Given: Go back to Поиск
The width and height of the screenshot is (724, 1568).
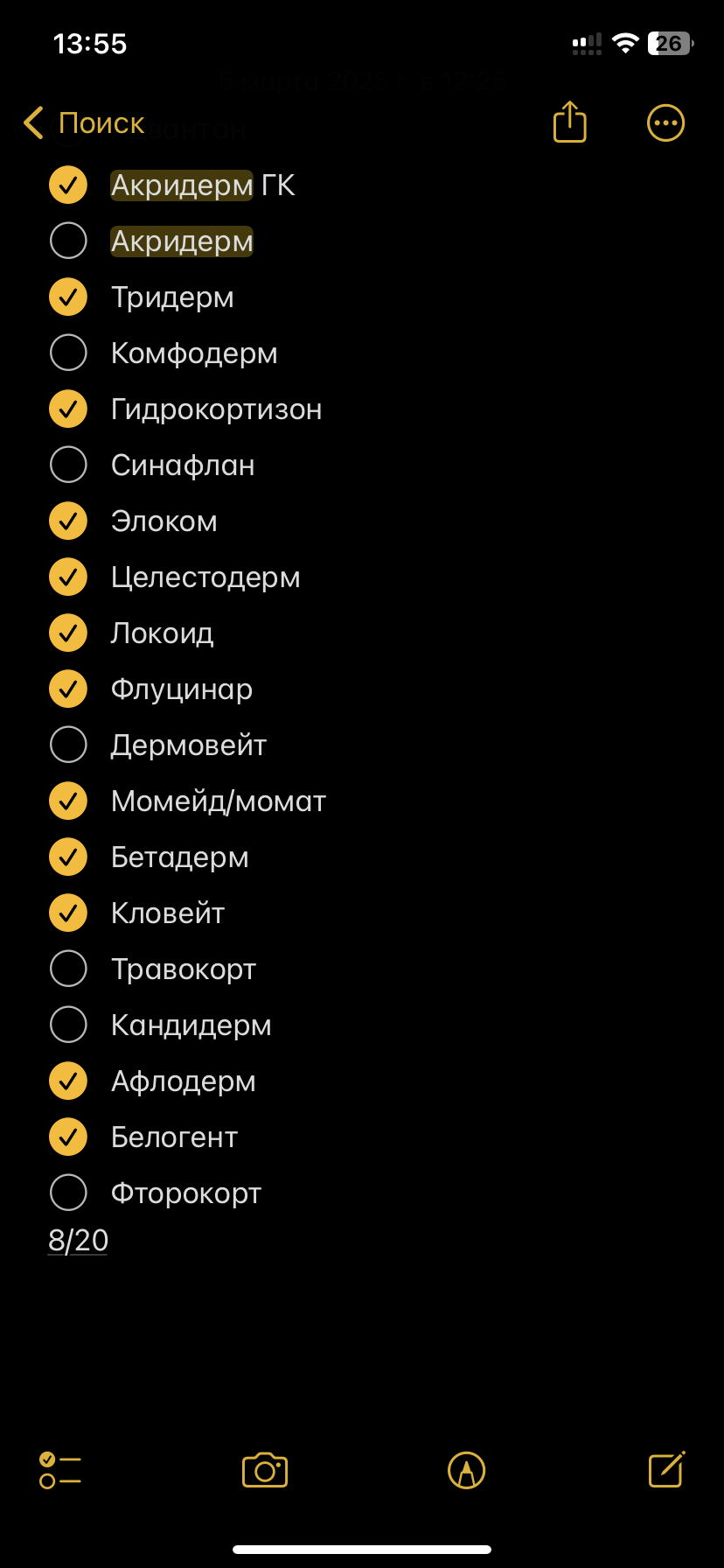Looking at the screenshot, I should (x=84, y=123).
